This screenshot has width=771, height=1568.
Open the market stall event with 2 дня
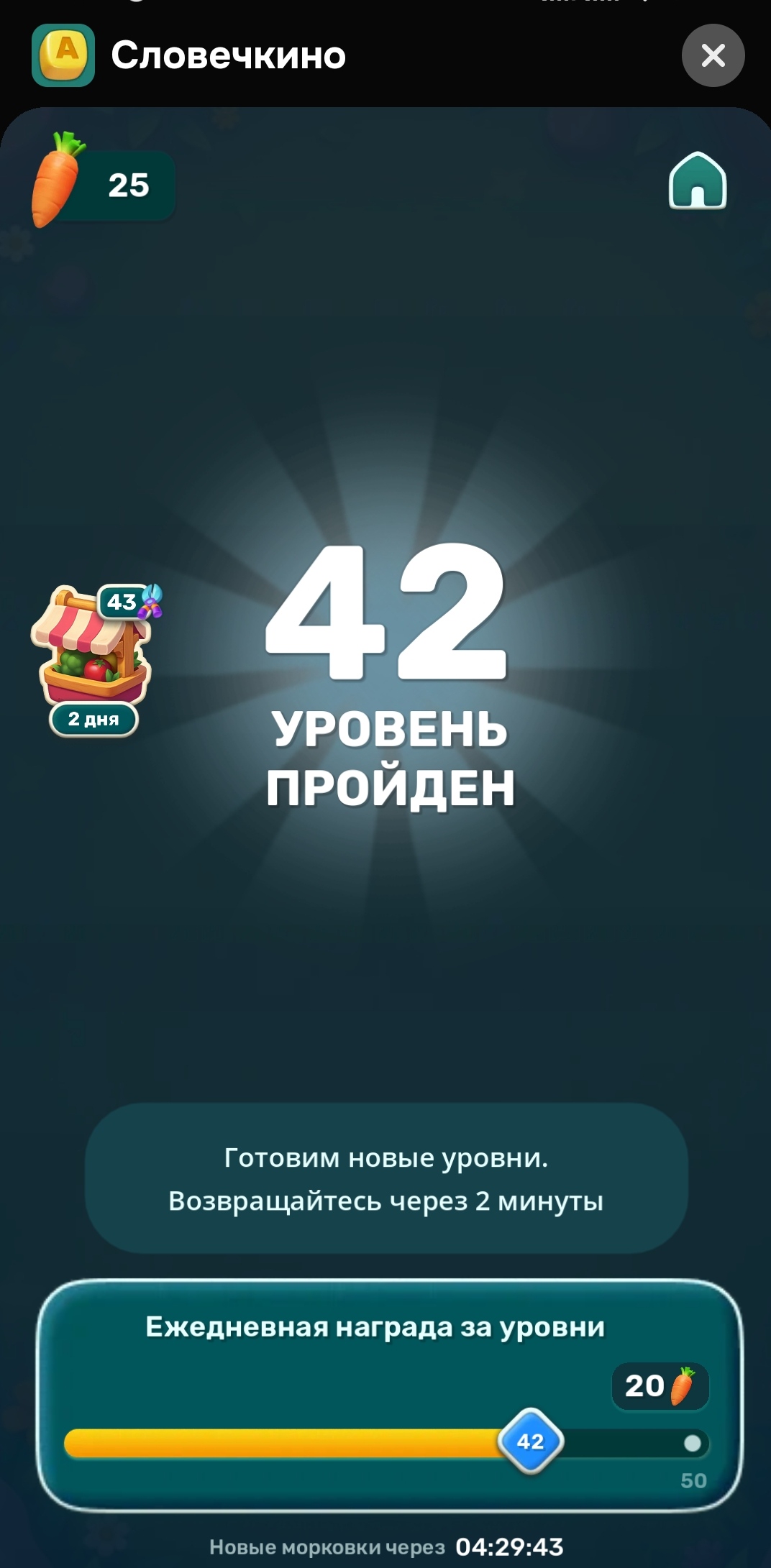coord(94,659)
